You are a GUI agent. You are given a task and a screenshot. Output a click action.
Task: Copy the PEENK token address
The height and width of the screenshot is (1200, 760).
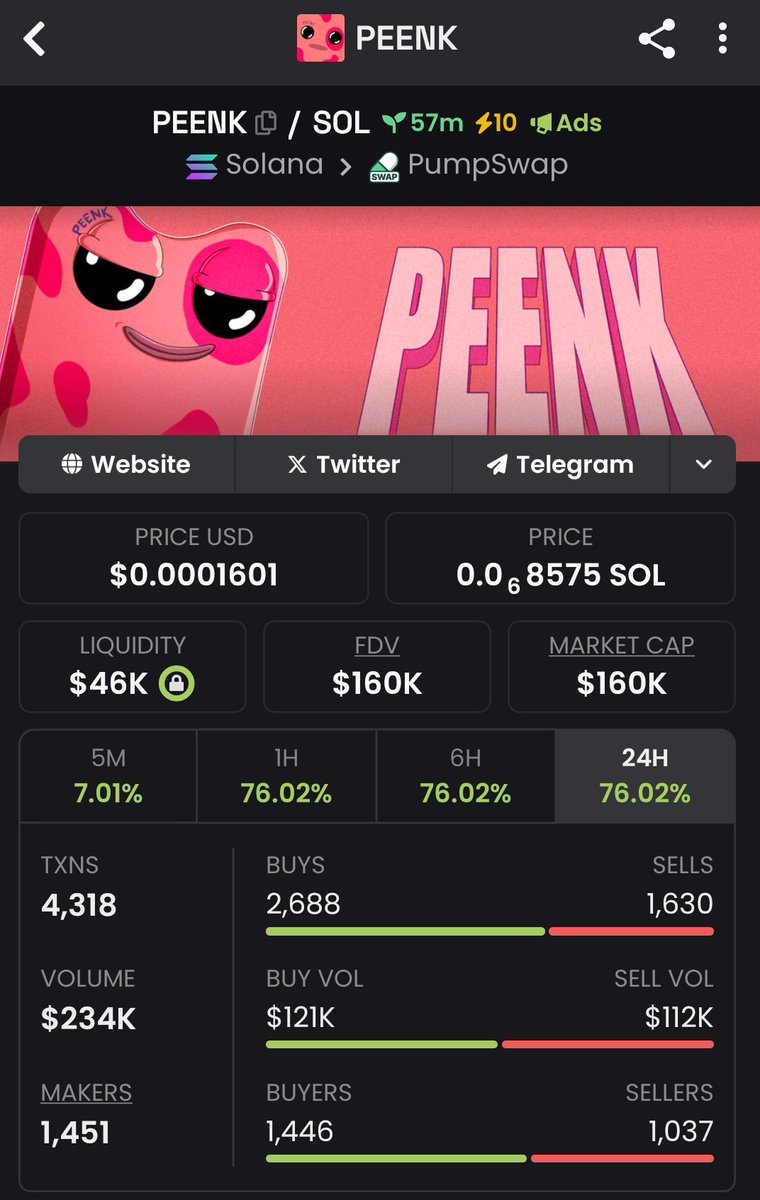pos(265,124)
